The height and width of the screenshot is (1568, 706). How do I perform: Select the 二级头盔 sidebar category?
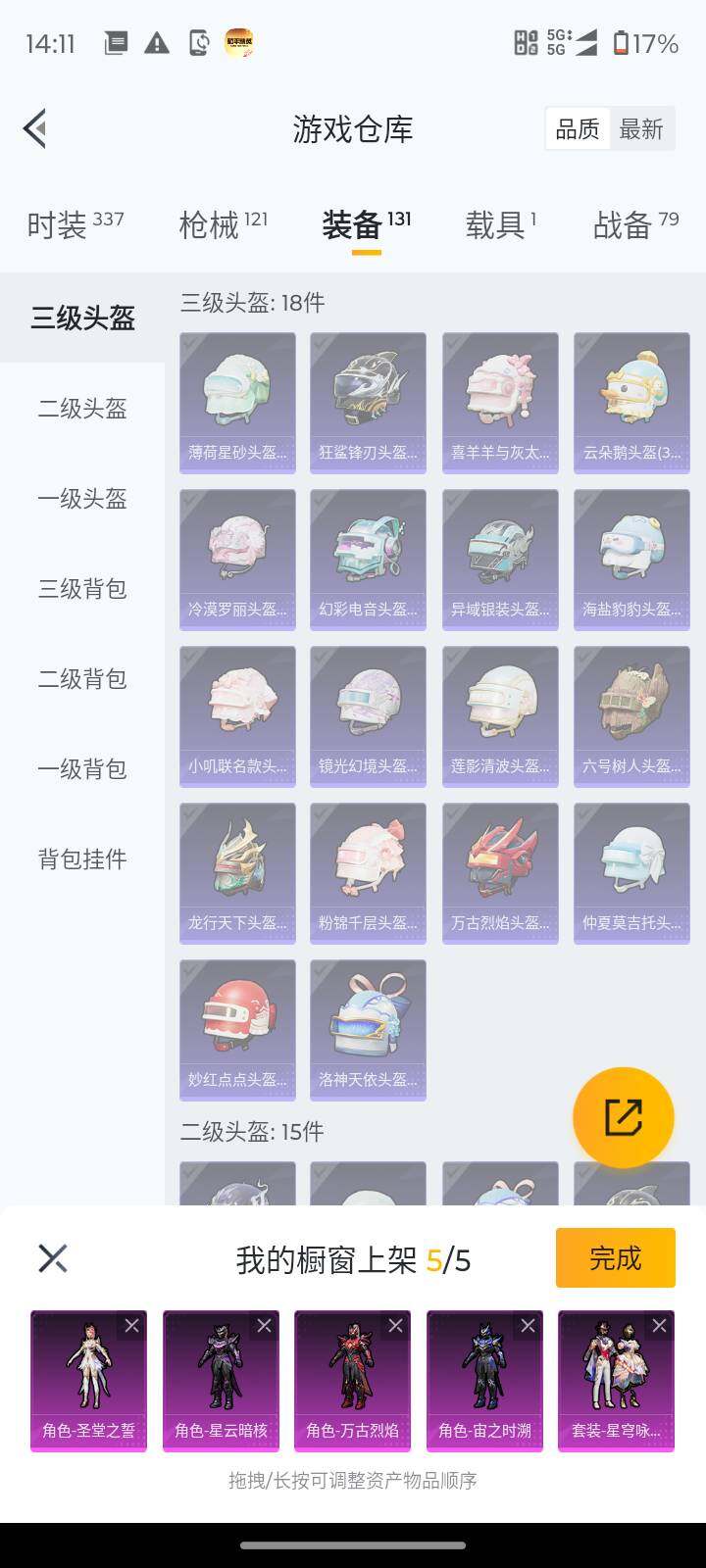pyautogui.click(x=80, y=410)
